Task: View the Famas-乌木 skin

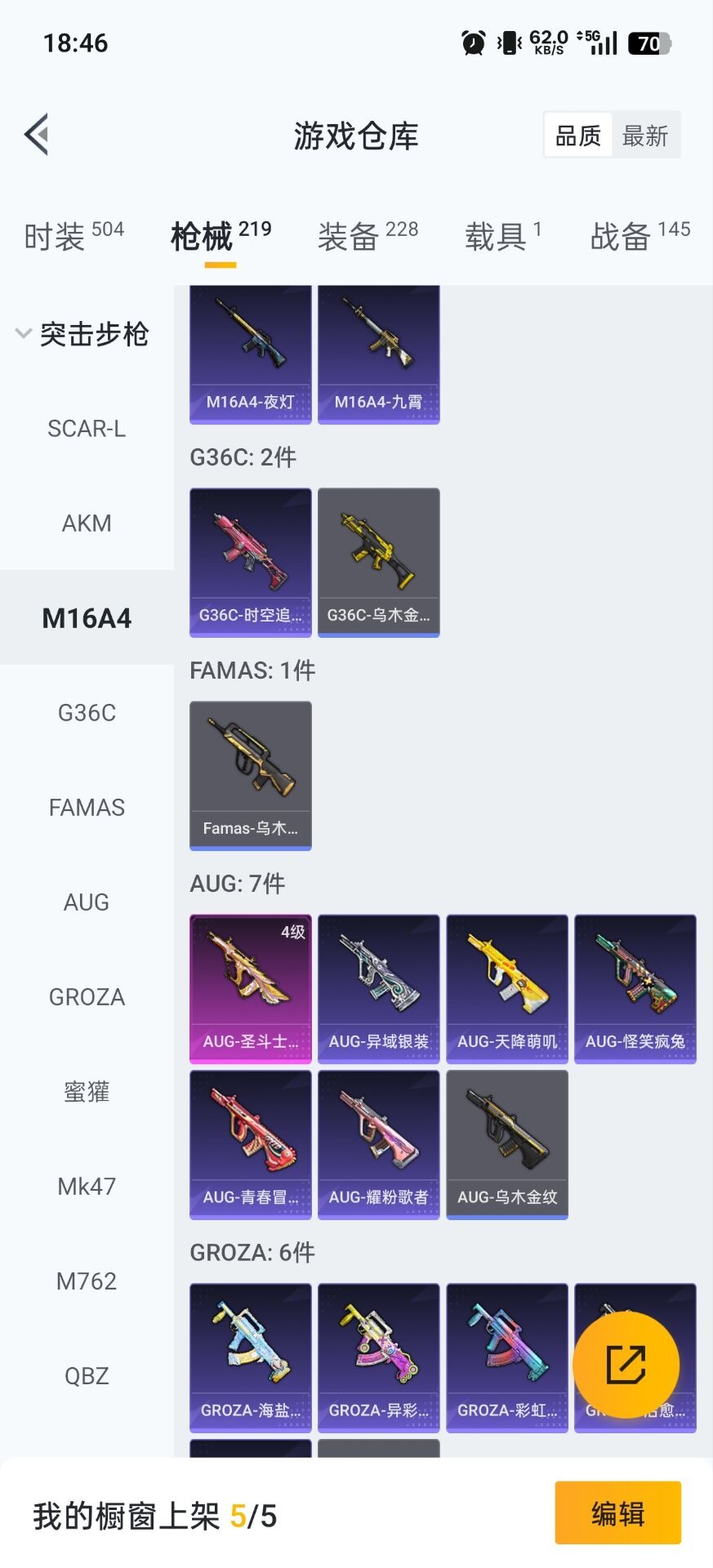Action: (x=251, y=775)
